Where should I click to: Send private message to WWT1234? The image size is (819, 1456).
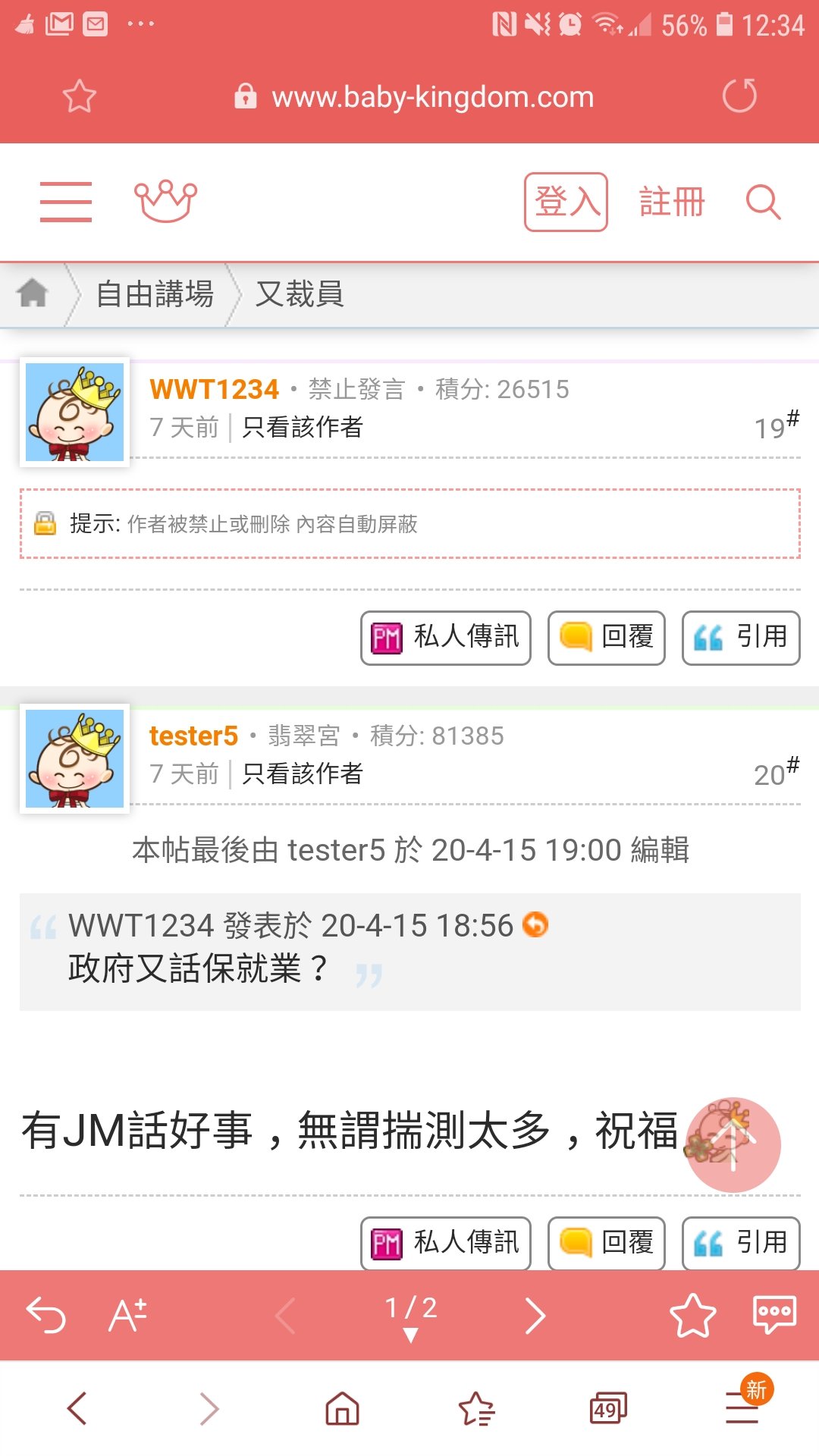(x=445, y=638)
